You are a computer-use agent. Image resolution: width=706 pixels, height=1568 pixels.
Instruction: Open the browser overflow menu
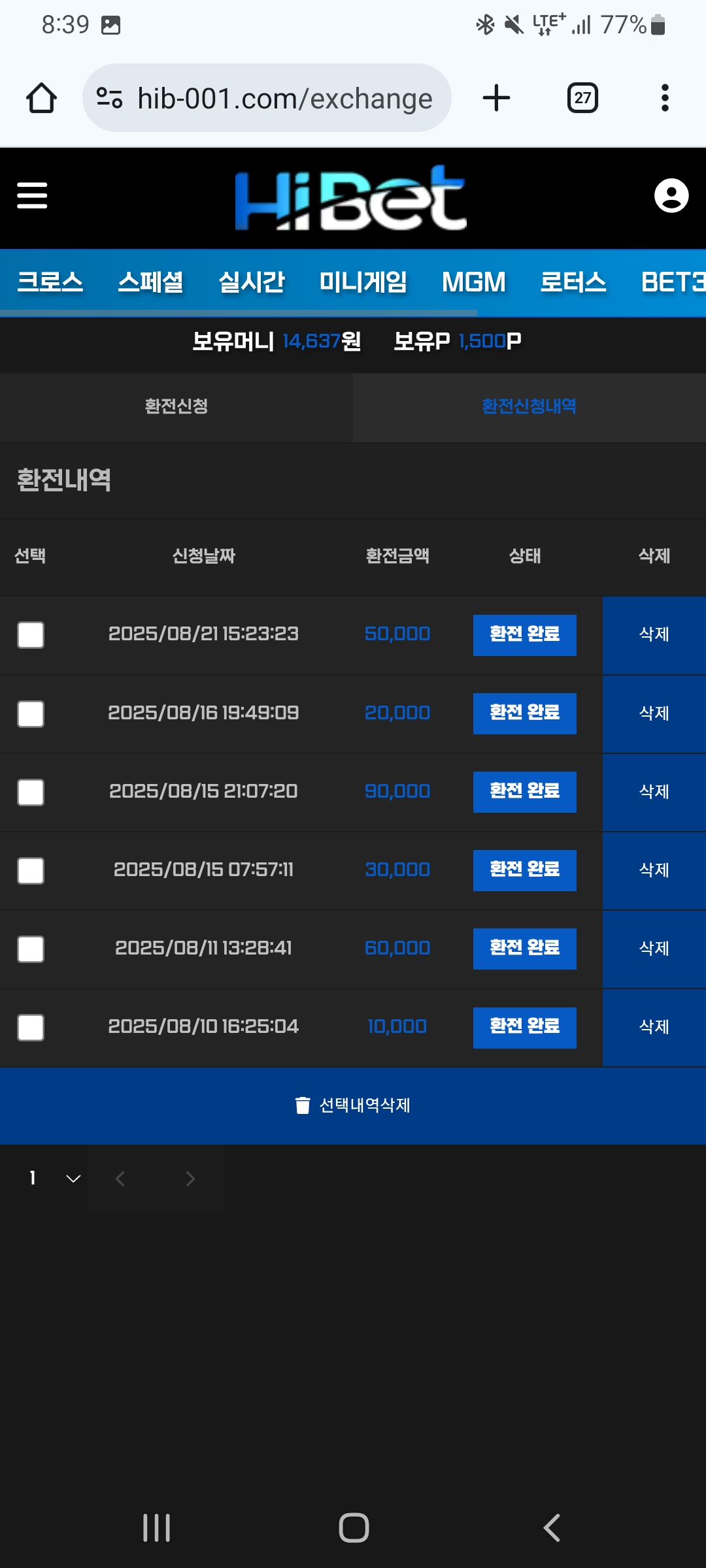665,98
